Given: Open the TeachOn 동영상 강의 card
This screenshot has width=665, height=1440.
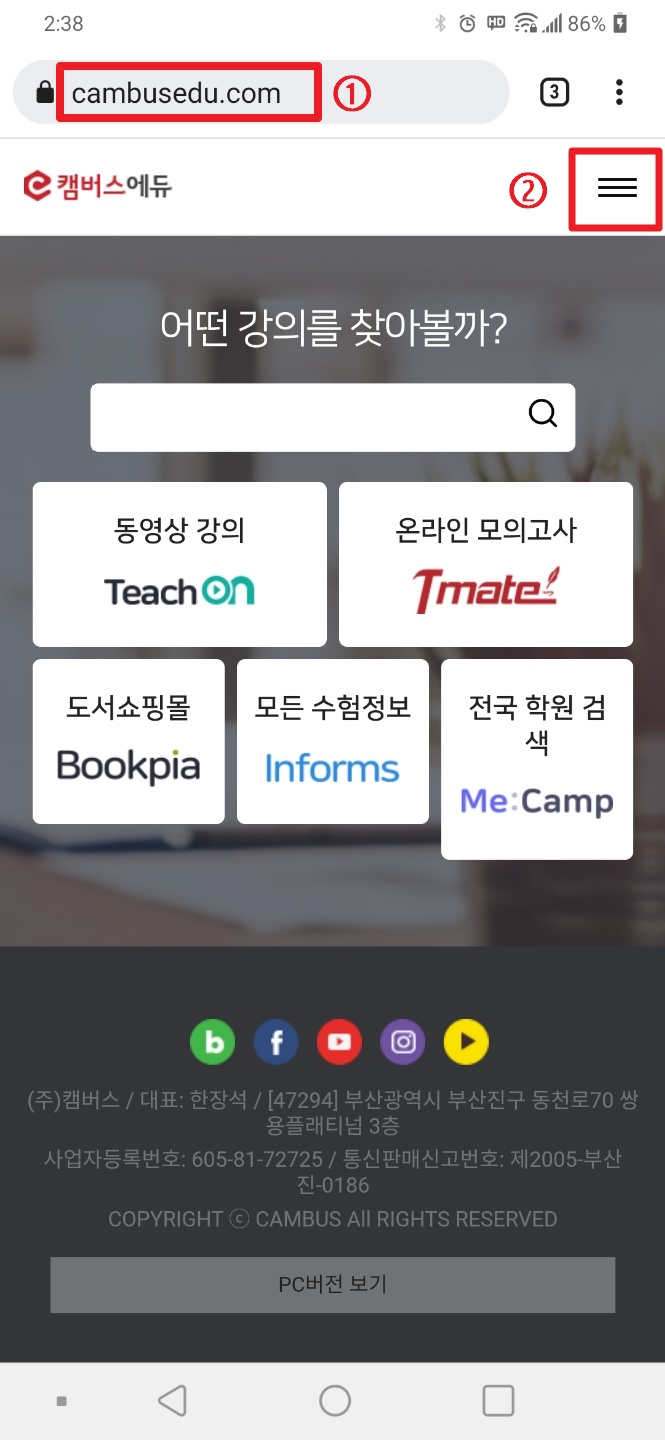Looking at the screenshot, I should (x=180, y=564).
